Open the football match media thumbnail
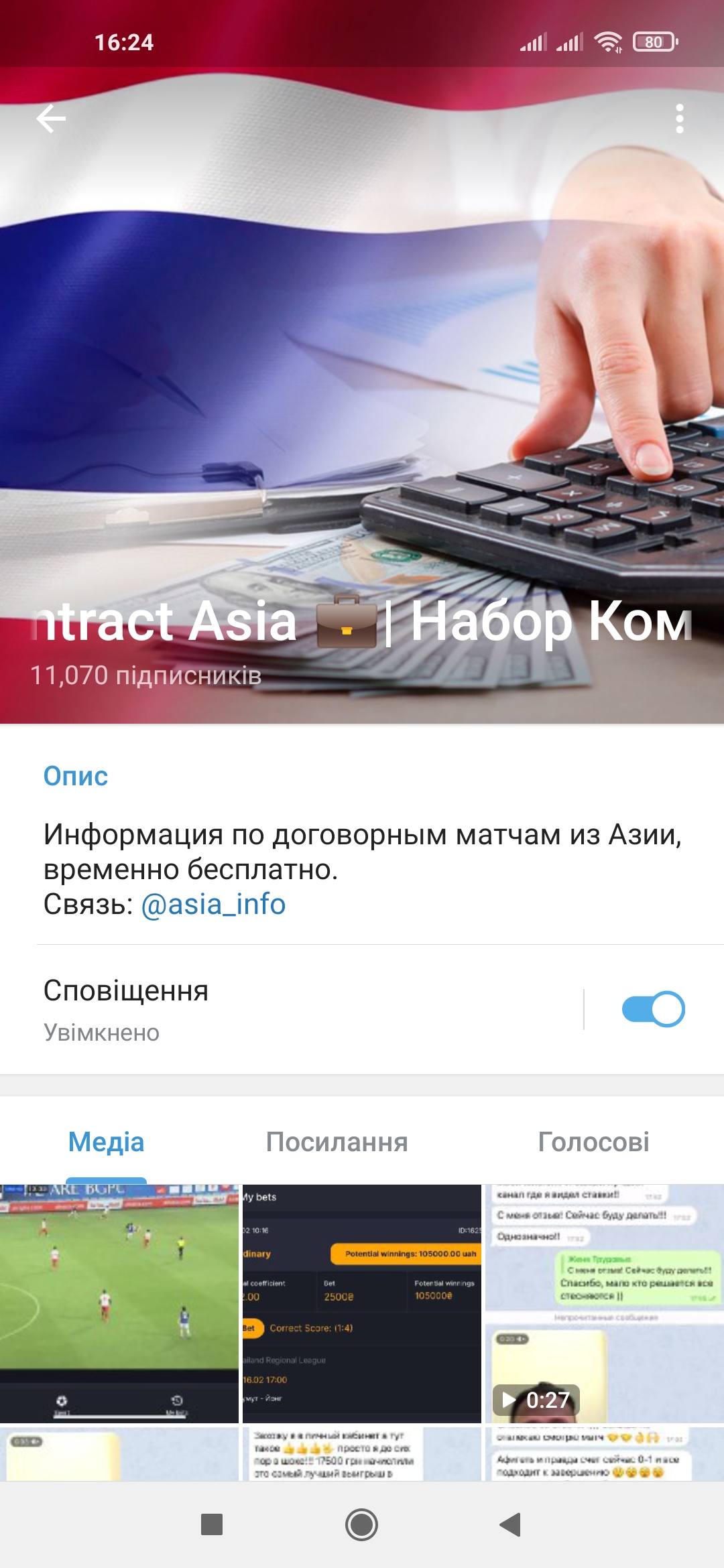This screenshot has height=1568, width=724. pyautogui.click(x=119, y=1303)
